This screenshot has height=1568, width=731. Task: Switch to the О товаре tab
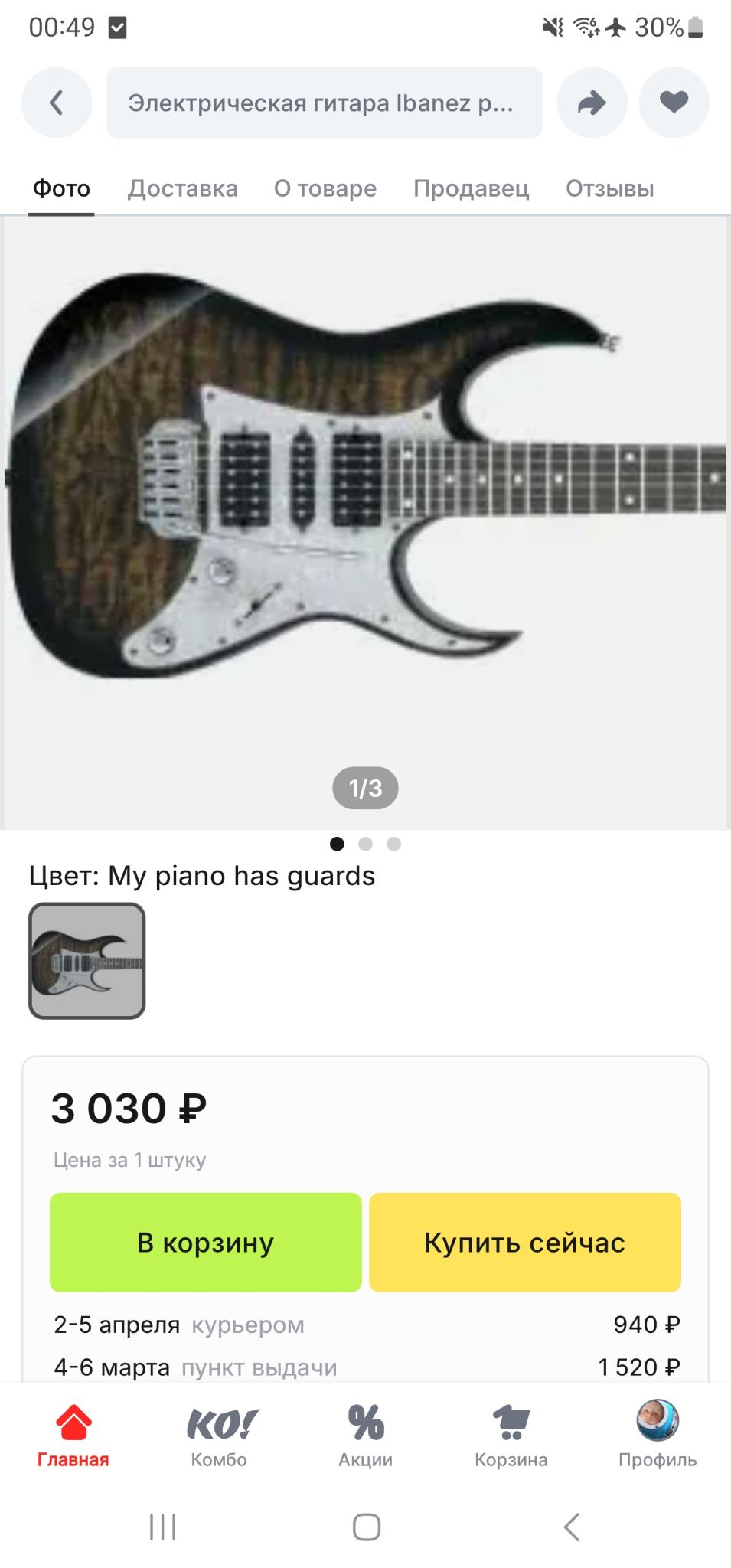[x=325, y=189]
